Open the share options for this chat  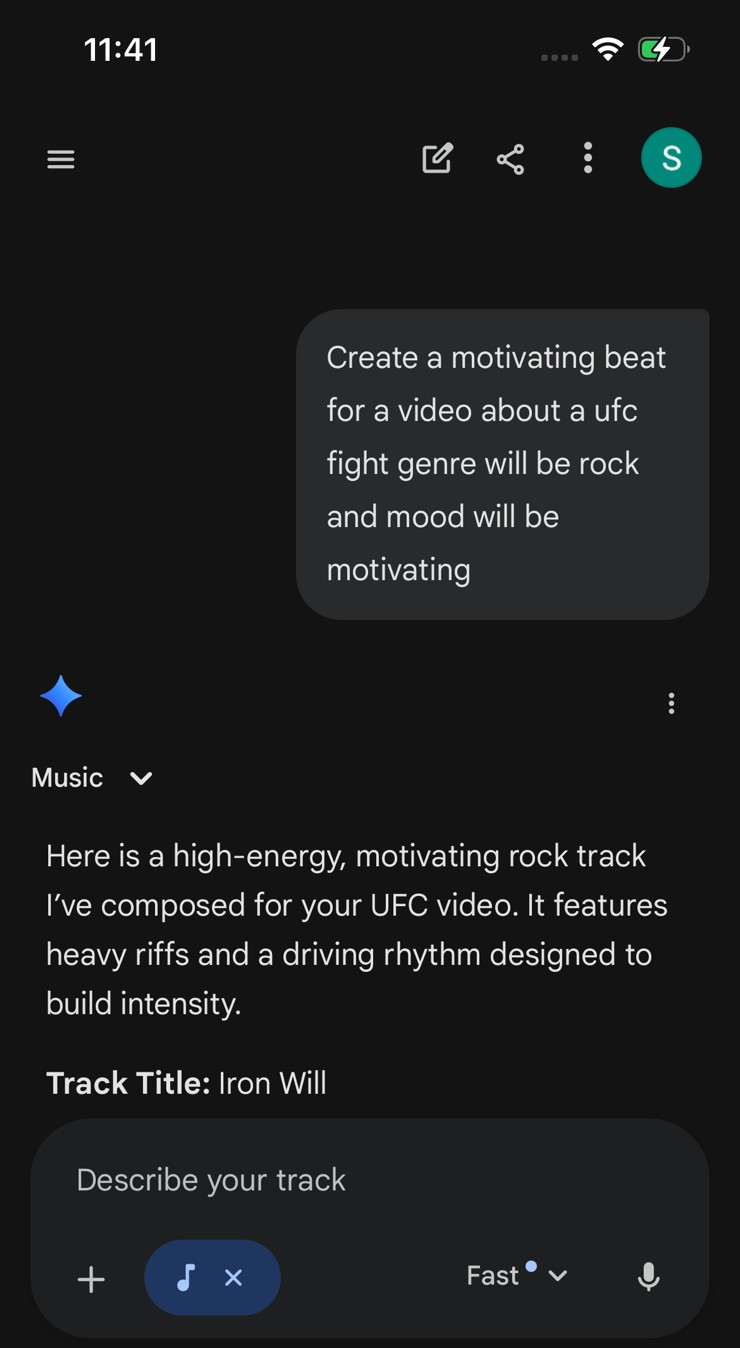coord(510,158)
